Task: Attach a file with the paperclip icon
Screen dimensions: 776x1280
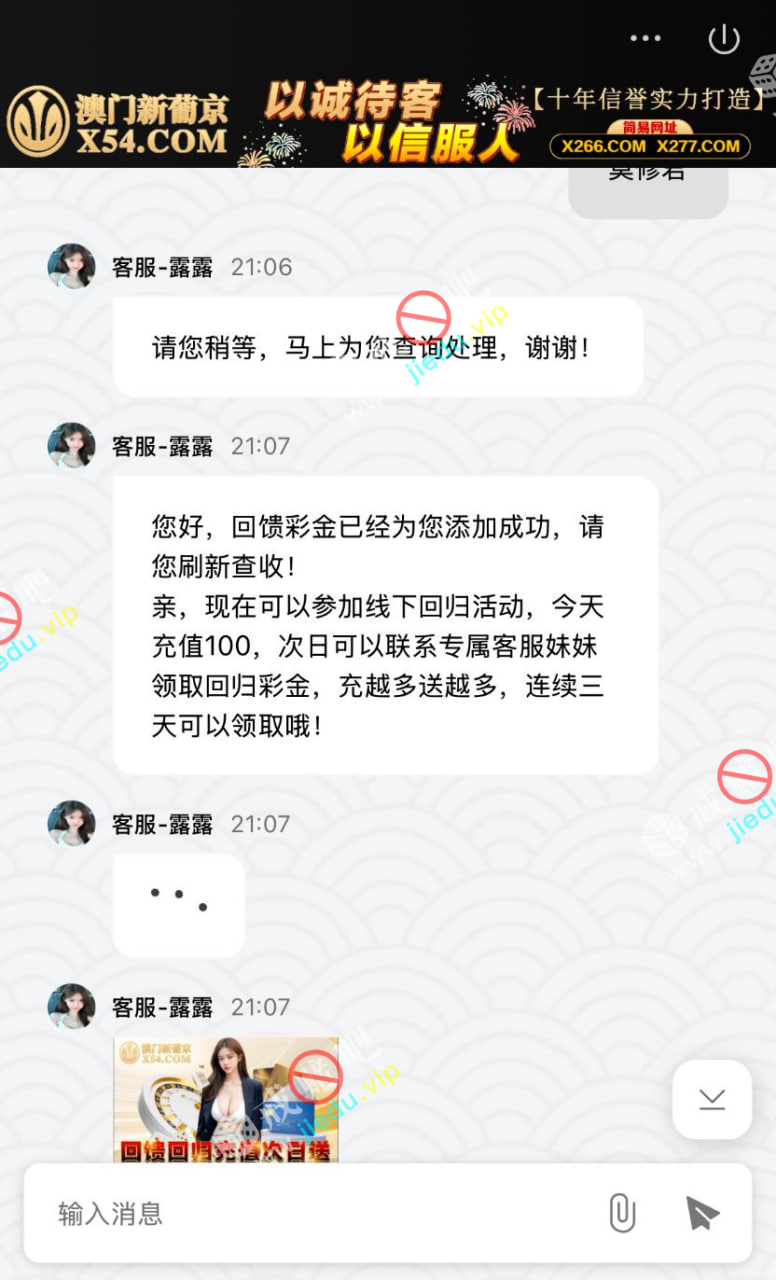Action: 622,1213
